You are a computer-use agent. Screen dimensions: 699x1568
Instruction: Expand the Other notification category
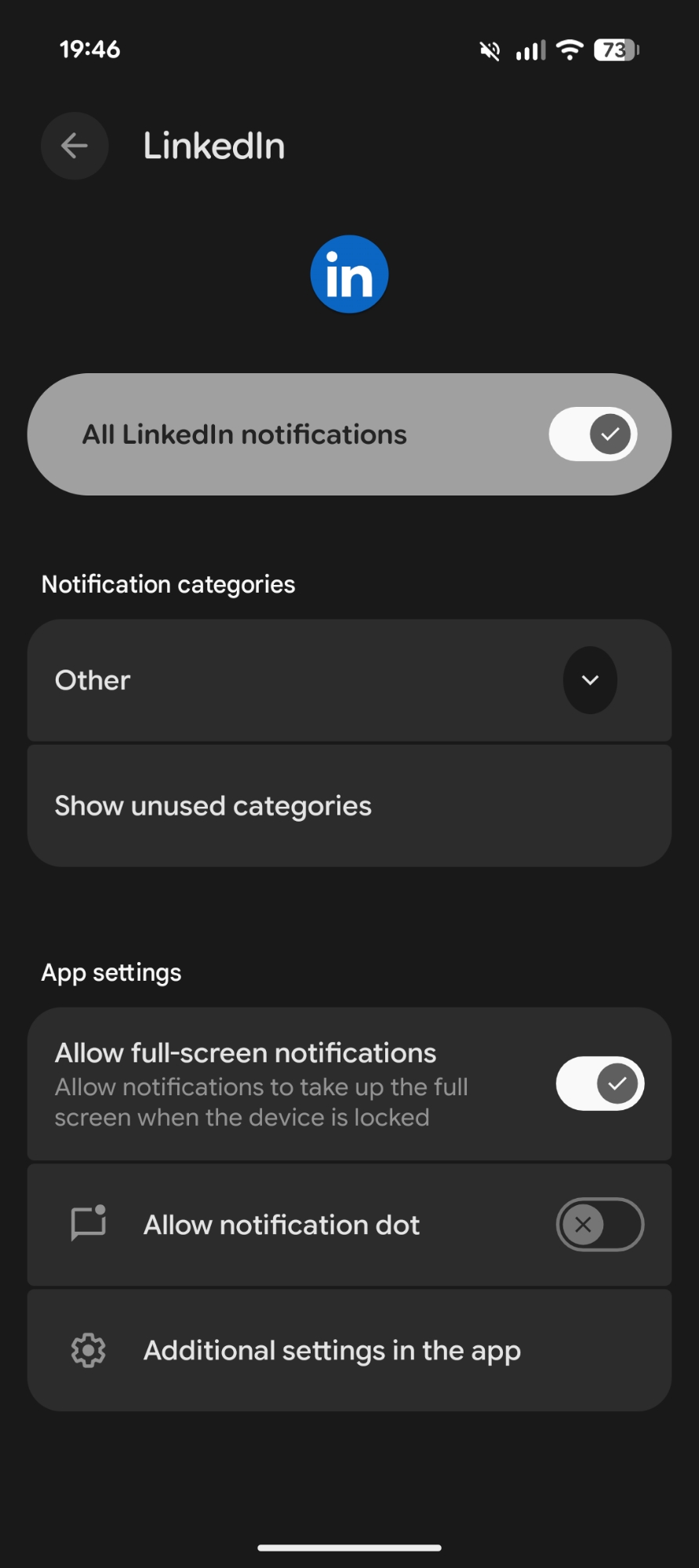(590, 680)
